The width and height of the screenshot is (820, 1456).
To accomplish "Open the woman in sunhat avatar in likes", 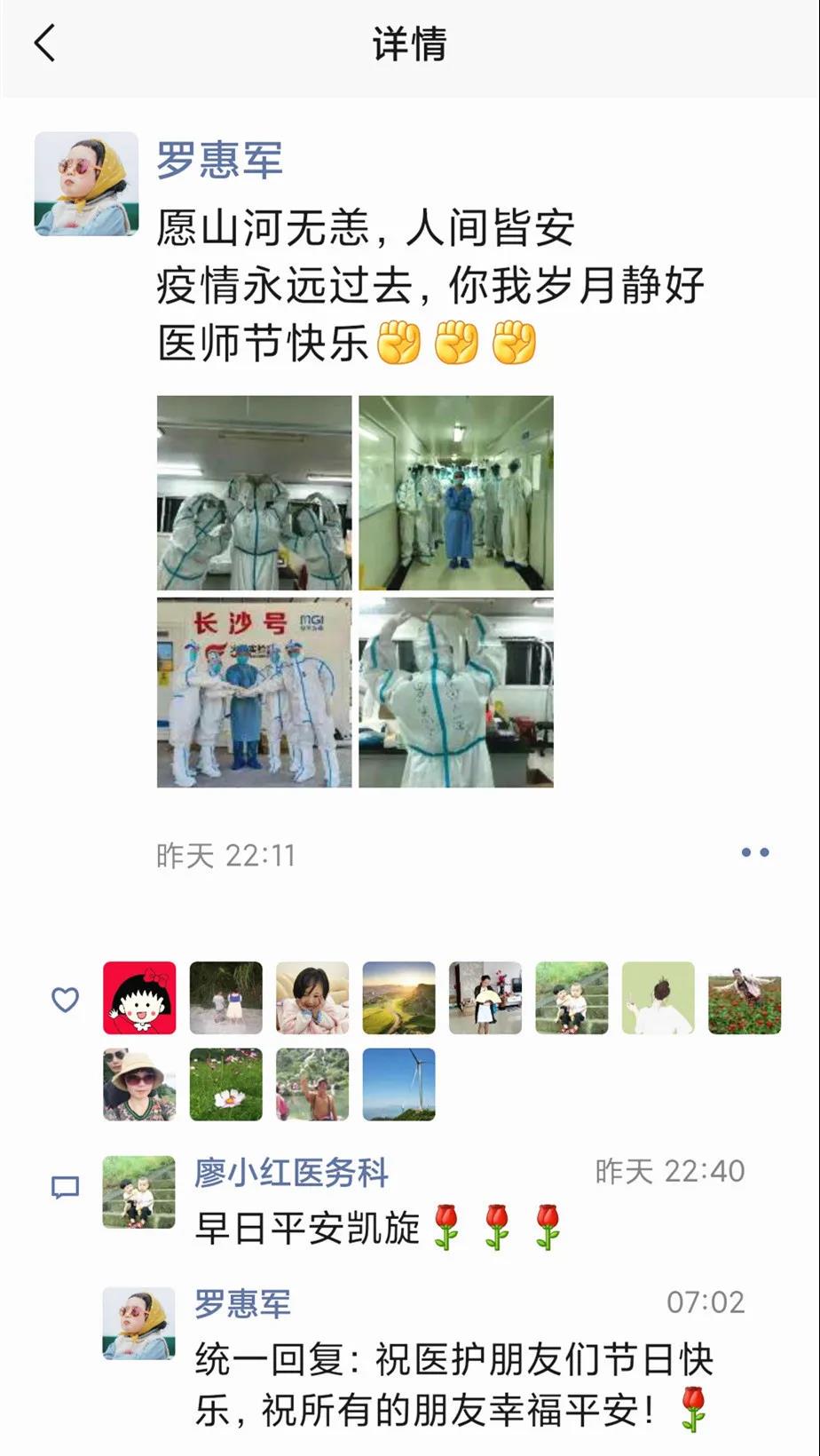I will pos(139,1084).
